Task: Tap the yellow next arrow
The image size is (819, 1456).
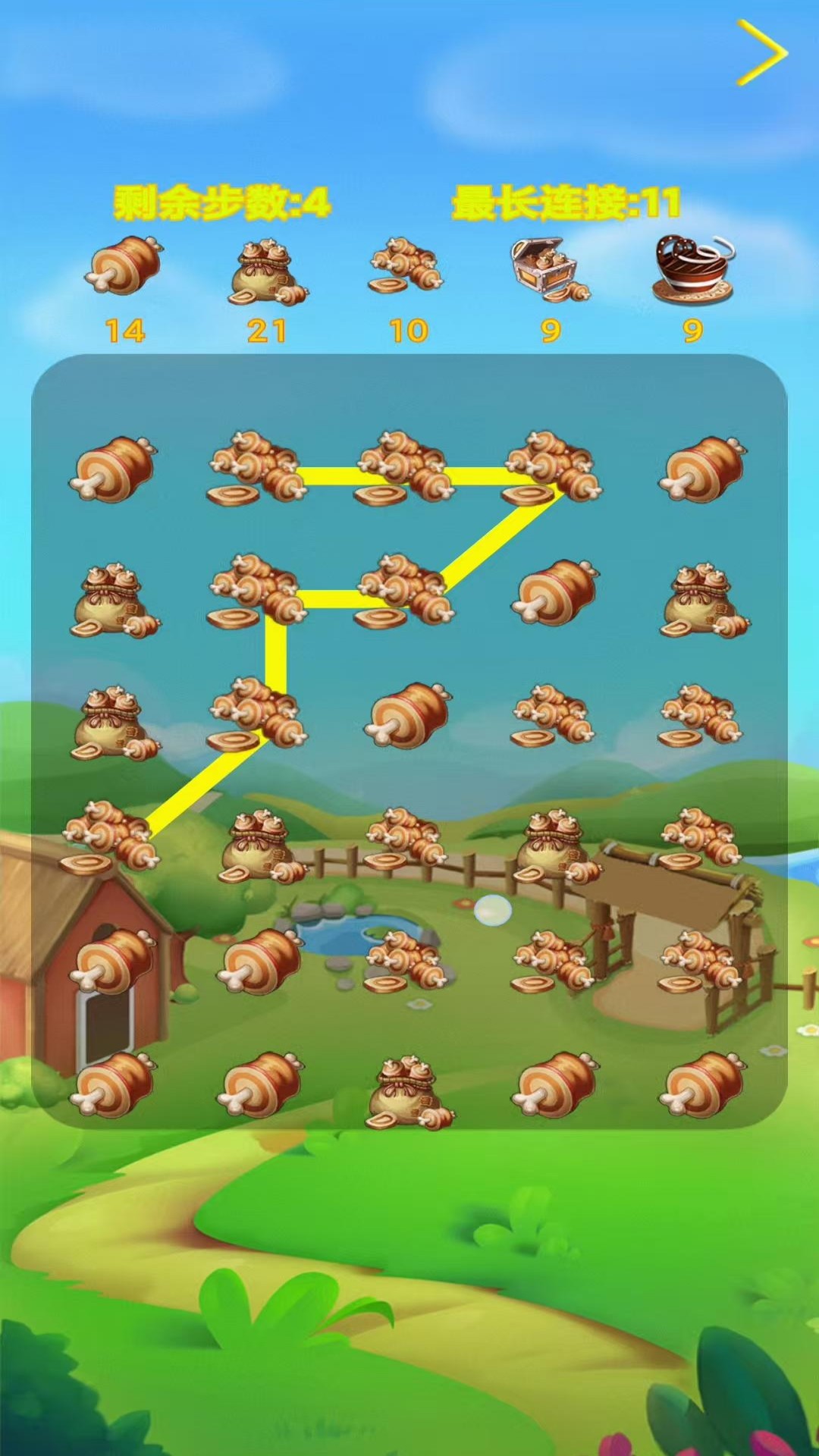Action: [x=761, y=52]
